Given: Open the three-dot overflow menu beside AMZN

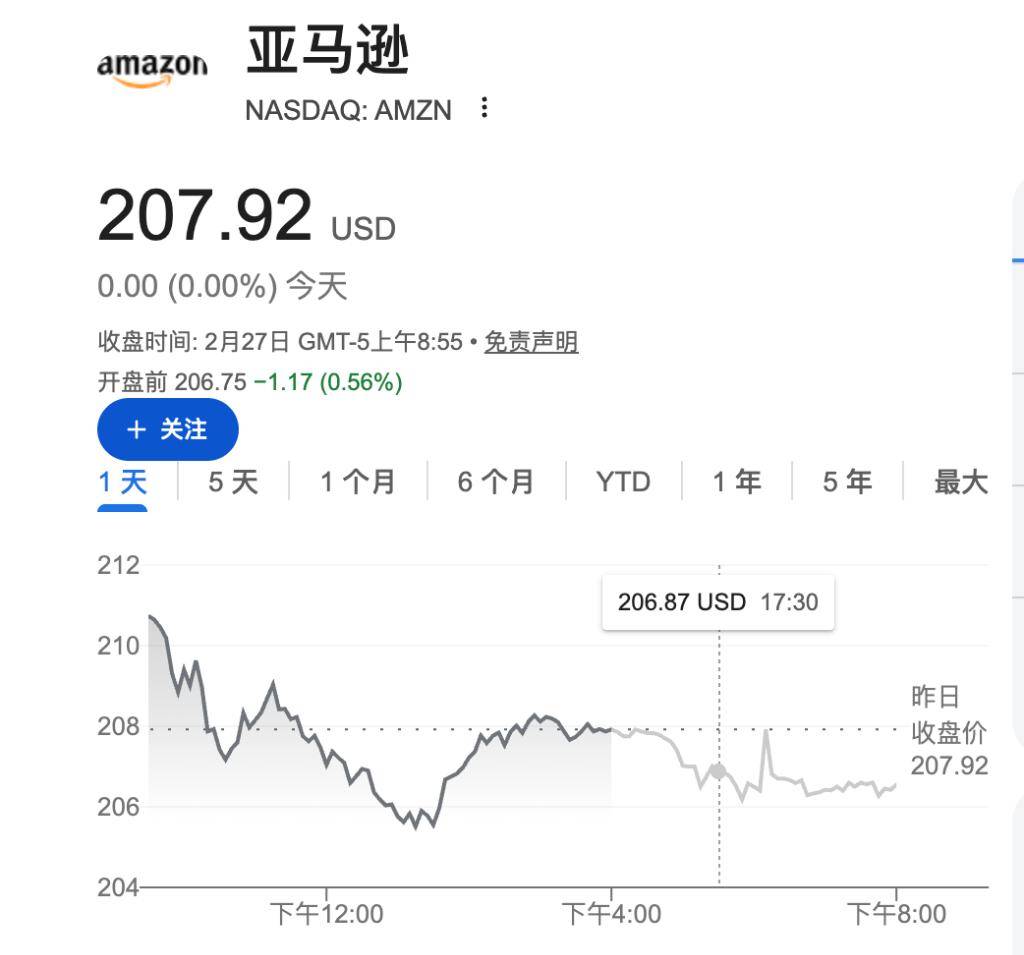Looking at the screenshot, I should coord(484,108).
